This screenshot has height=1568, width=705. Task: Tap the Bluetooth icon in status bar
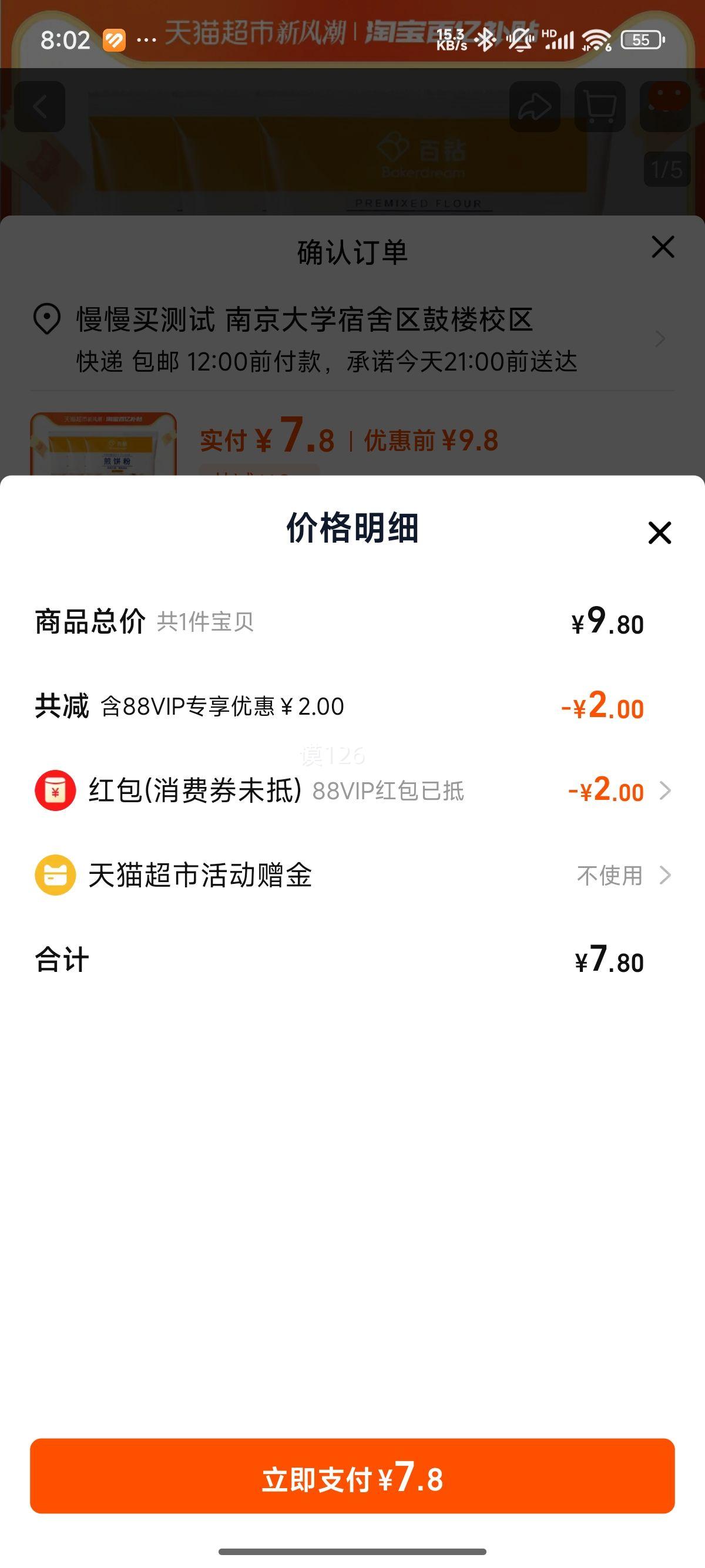[484, 38]
